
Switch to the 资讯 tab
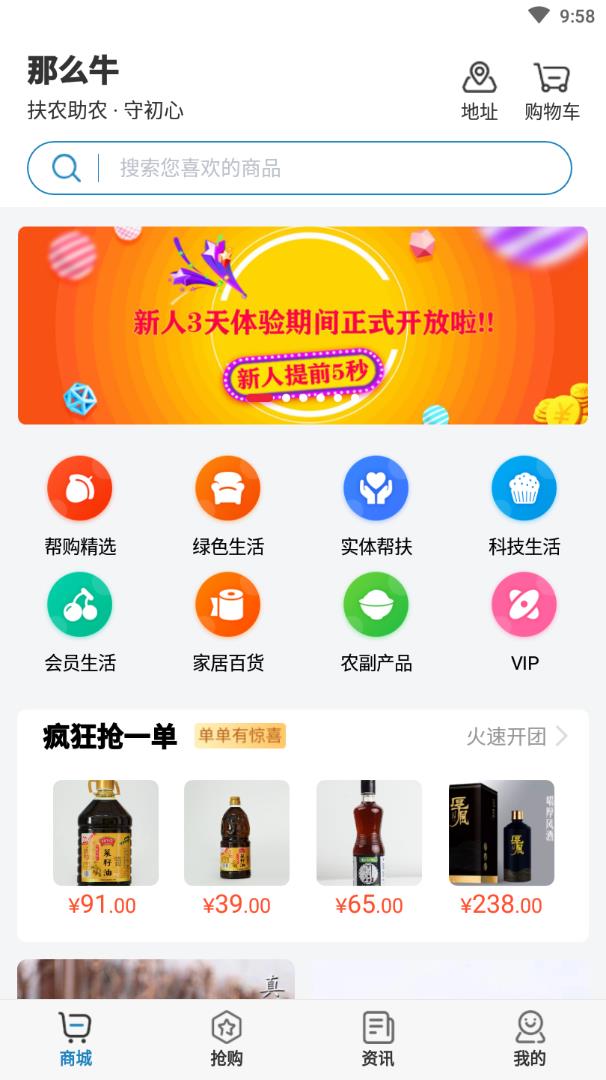coord(378,1039)
